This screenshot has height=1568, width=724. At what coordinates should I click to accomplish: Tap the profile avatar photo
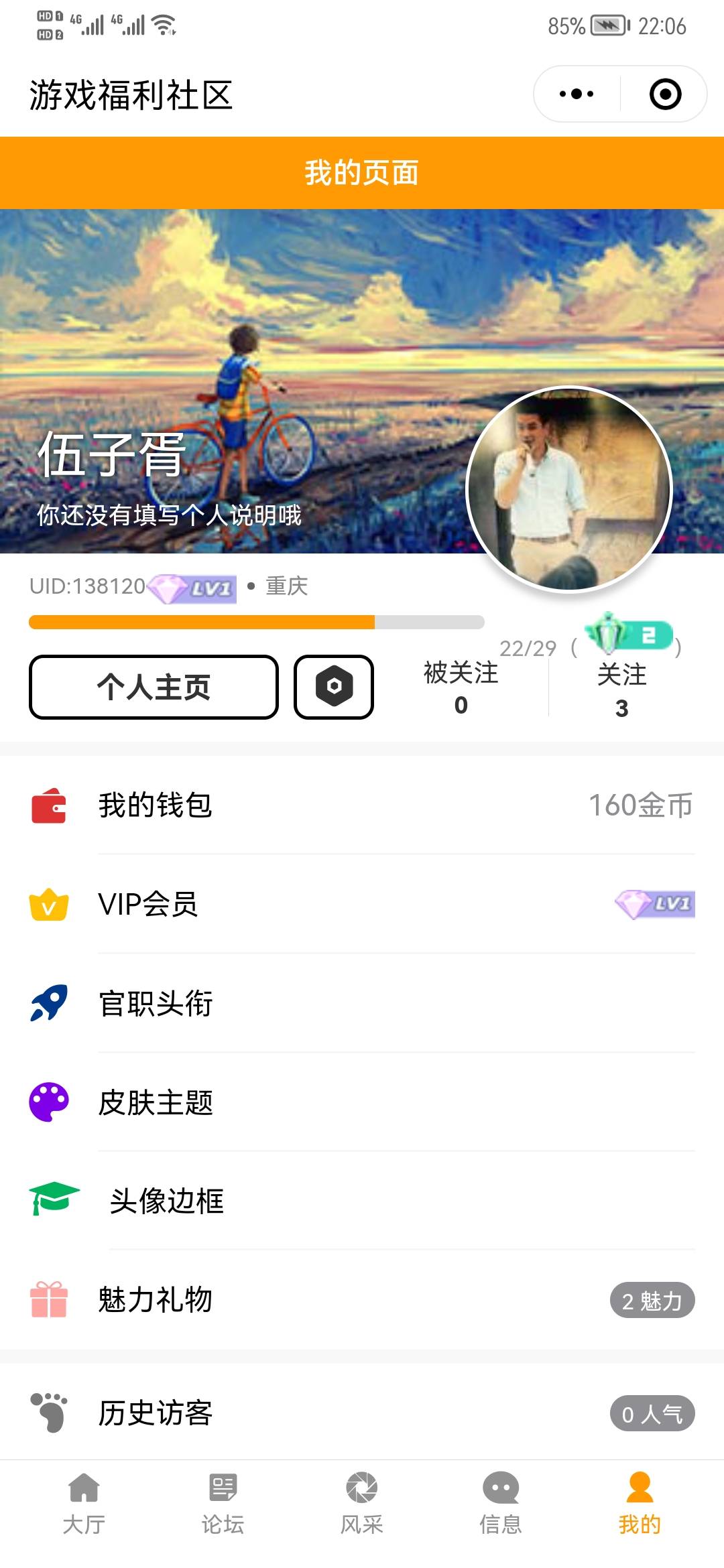coord(568,489)
